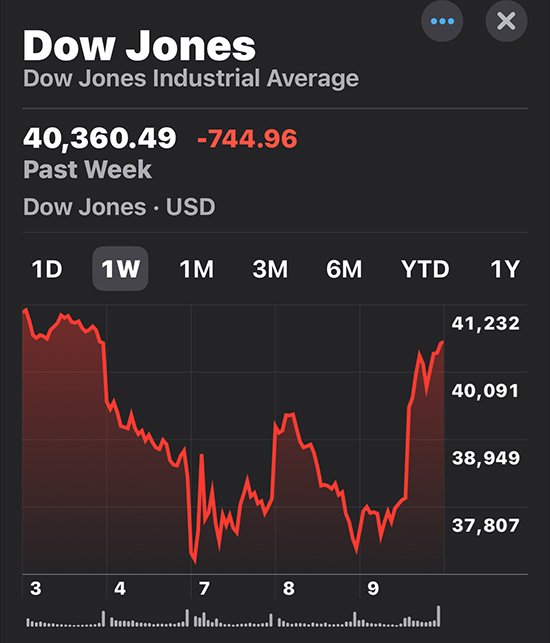The image size is (550, 643).
Task: Select the YTD range
Action: tap(425, 269)
